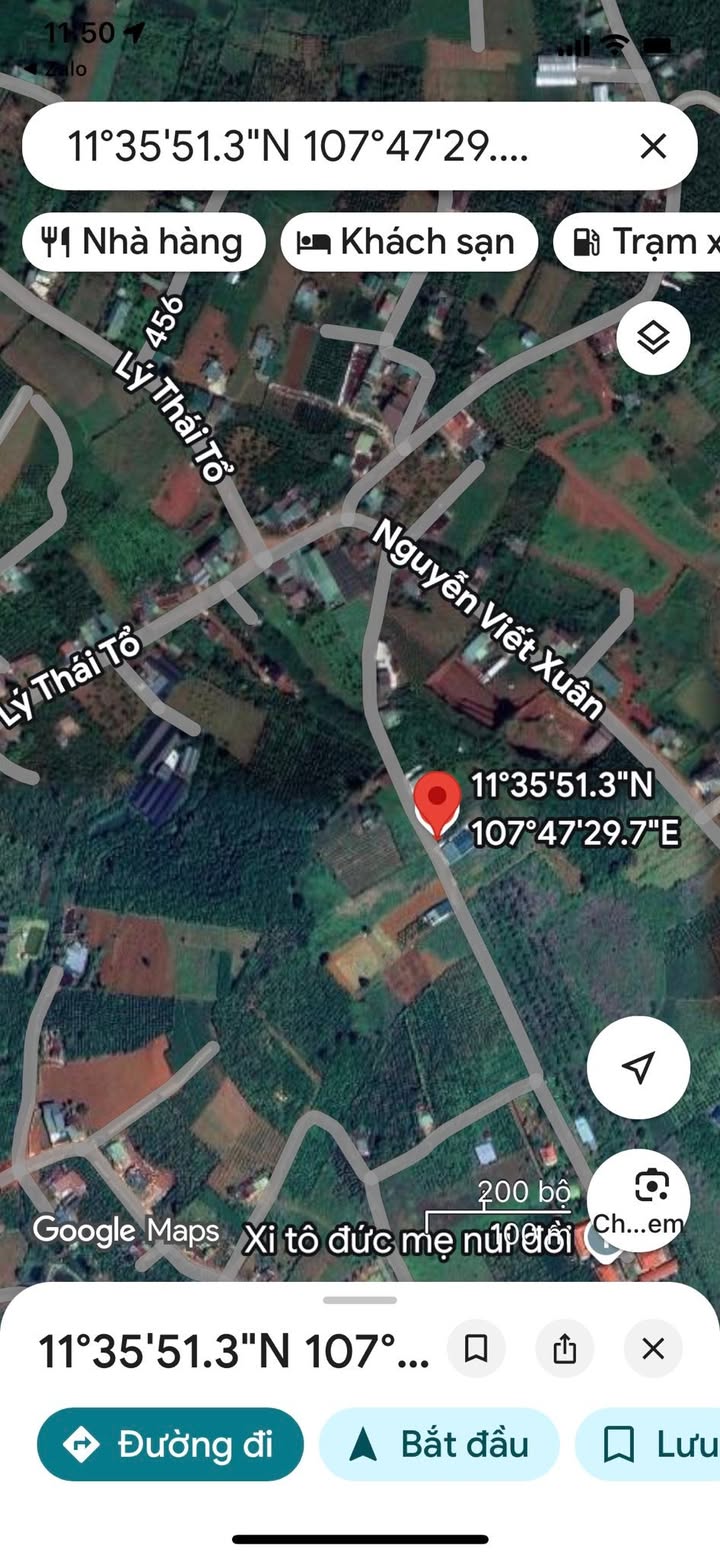
Task: Clear the search with the X icon
Action: 653,147
